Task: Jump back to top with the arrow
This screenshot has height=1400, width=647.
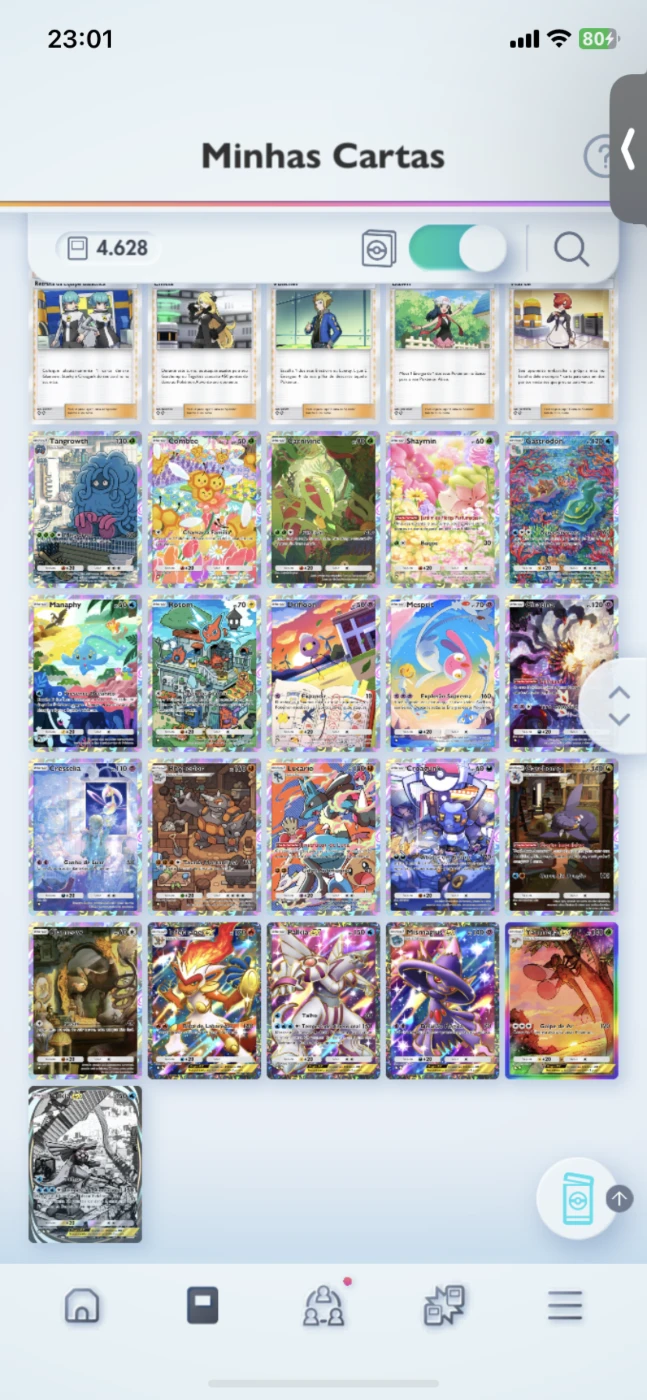Action: [619, 1198]
